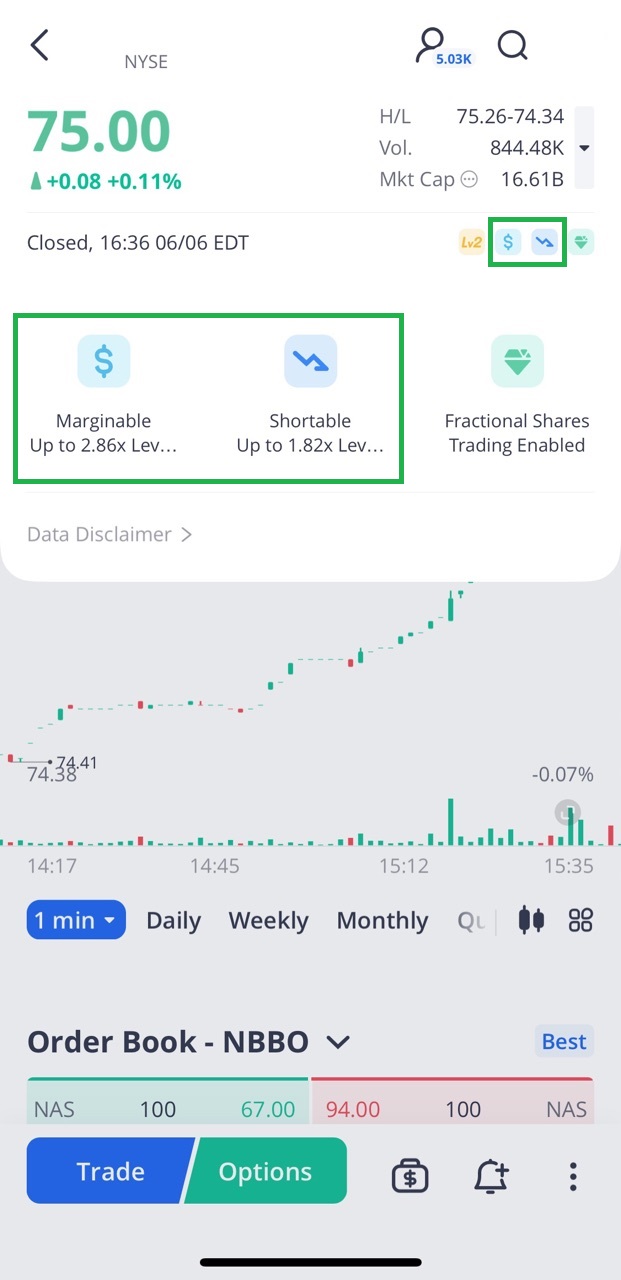Tap the blue Trade button
Screen dimensions: 621x1280
click(108, 1171)
